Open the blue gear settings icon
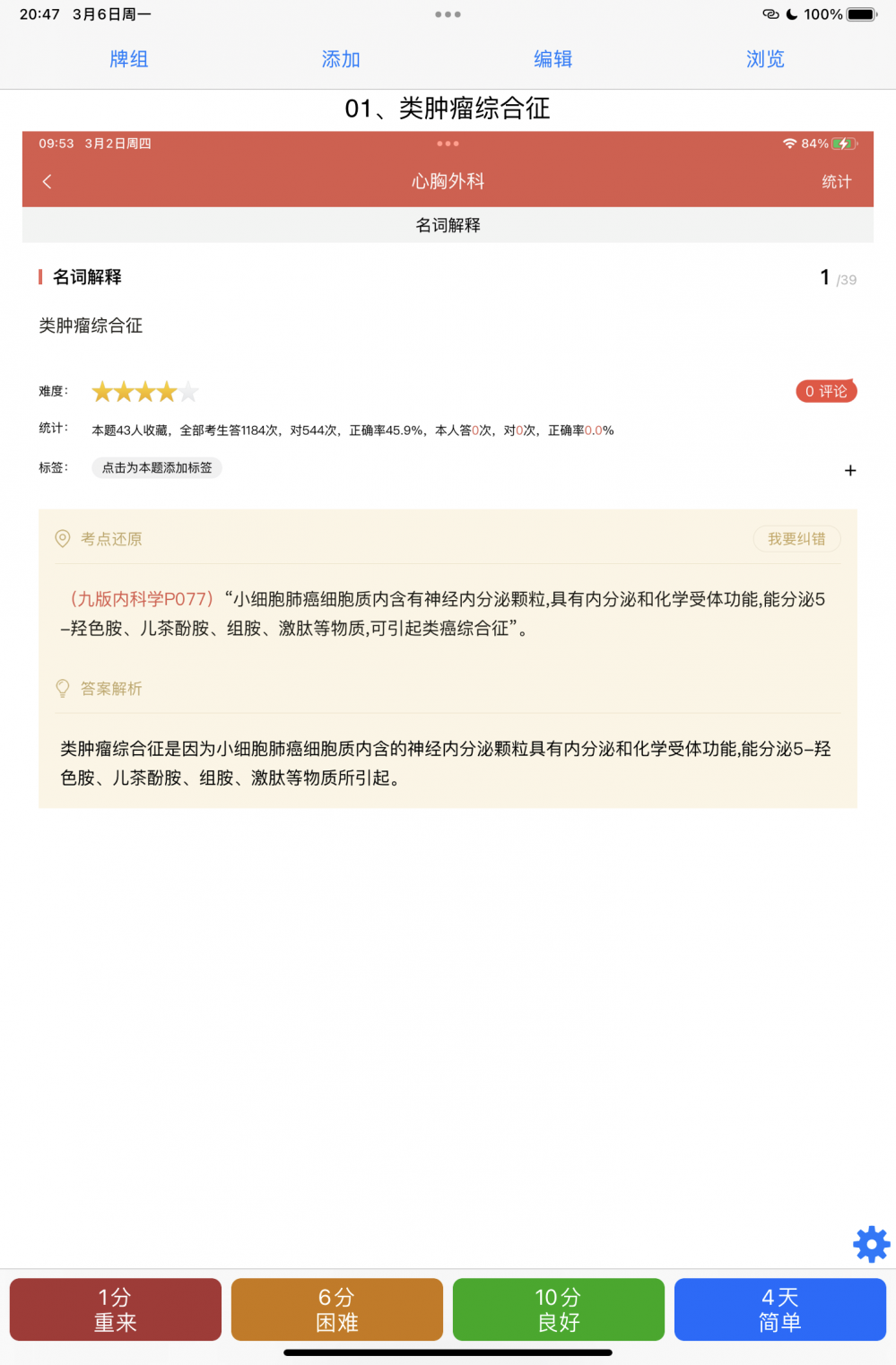This screenshot has height=1365, width=896. point(871,1244)
